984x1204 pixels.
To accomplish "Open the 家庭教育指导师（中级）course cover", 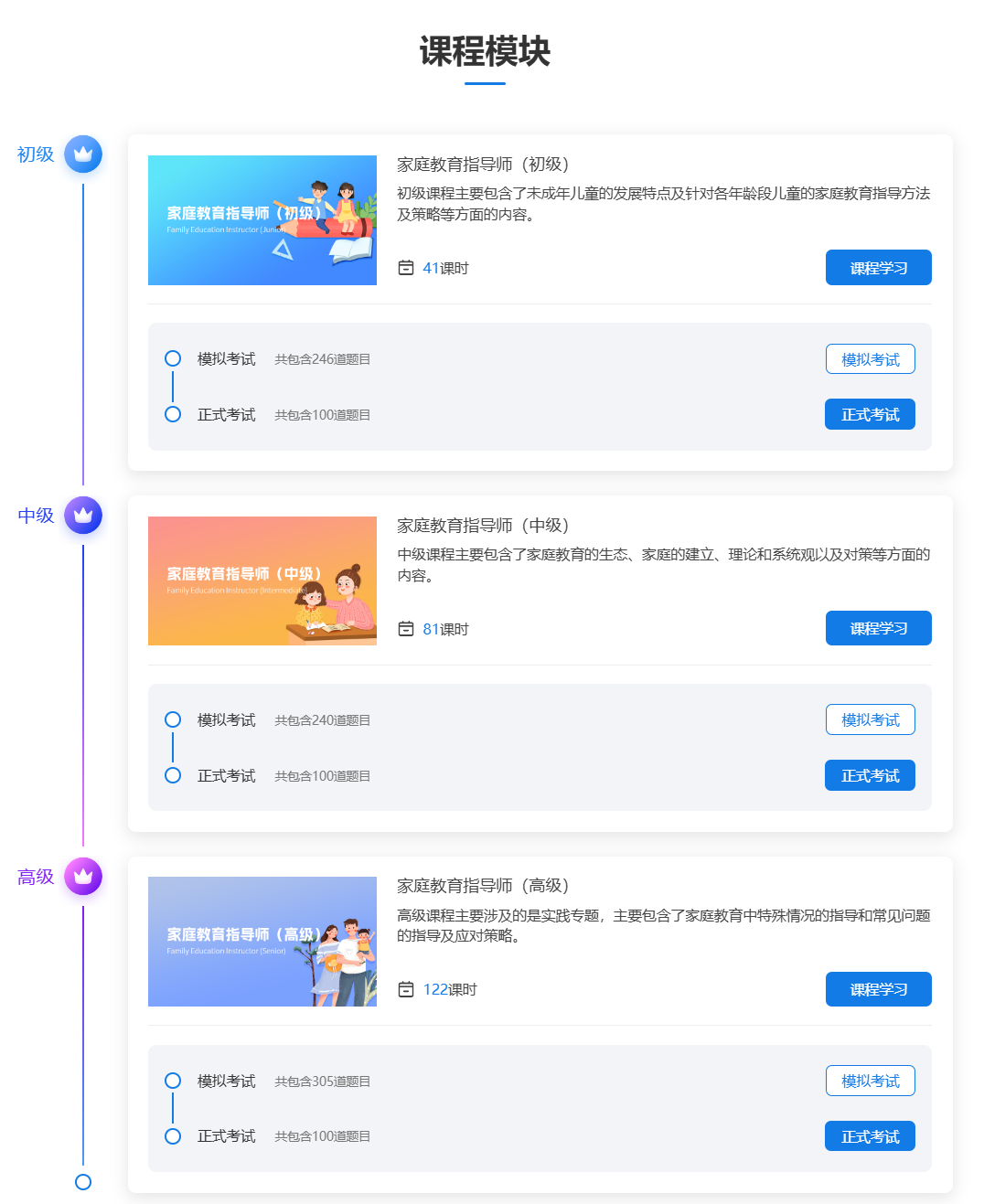I will tap(262, 581).
